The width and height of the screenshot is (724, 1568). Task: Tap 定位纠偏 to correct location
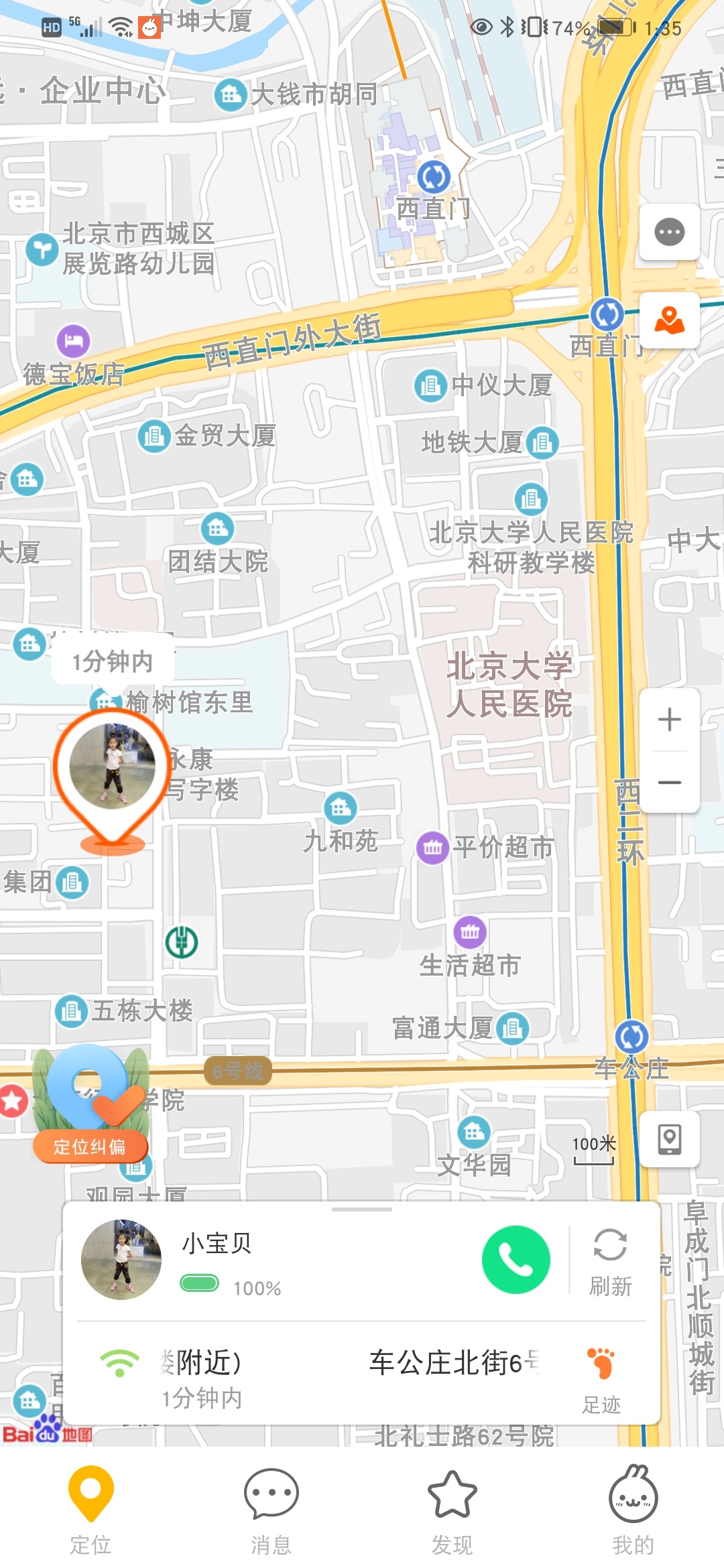tap(90, 1147)
